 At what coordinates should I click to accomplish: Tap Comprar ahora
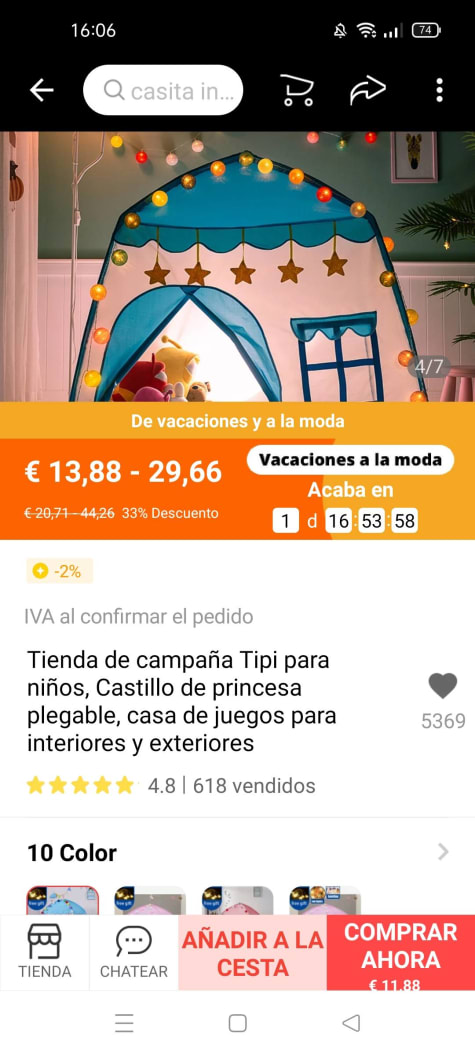click(401, 952)
